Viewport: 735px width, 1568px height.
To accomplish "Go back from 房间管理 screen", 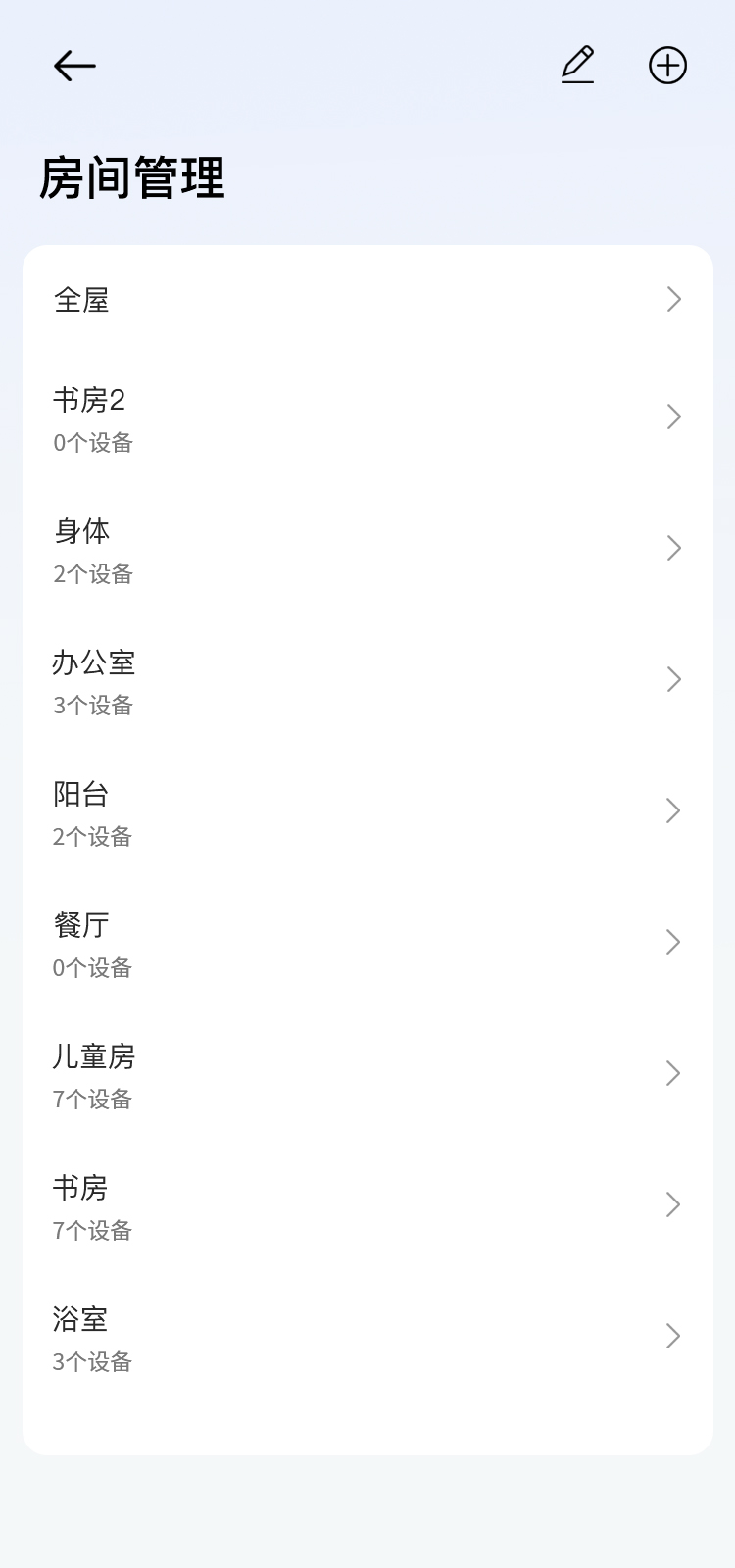I will tap(74, 66).
